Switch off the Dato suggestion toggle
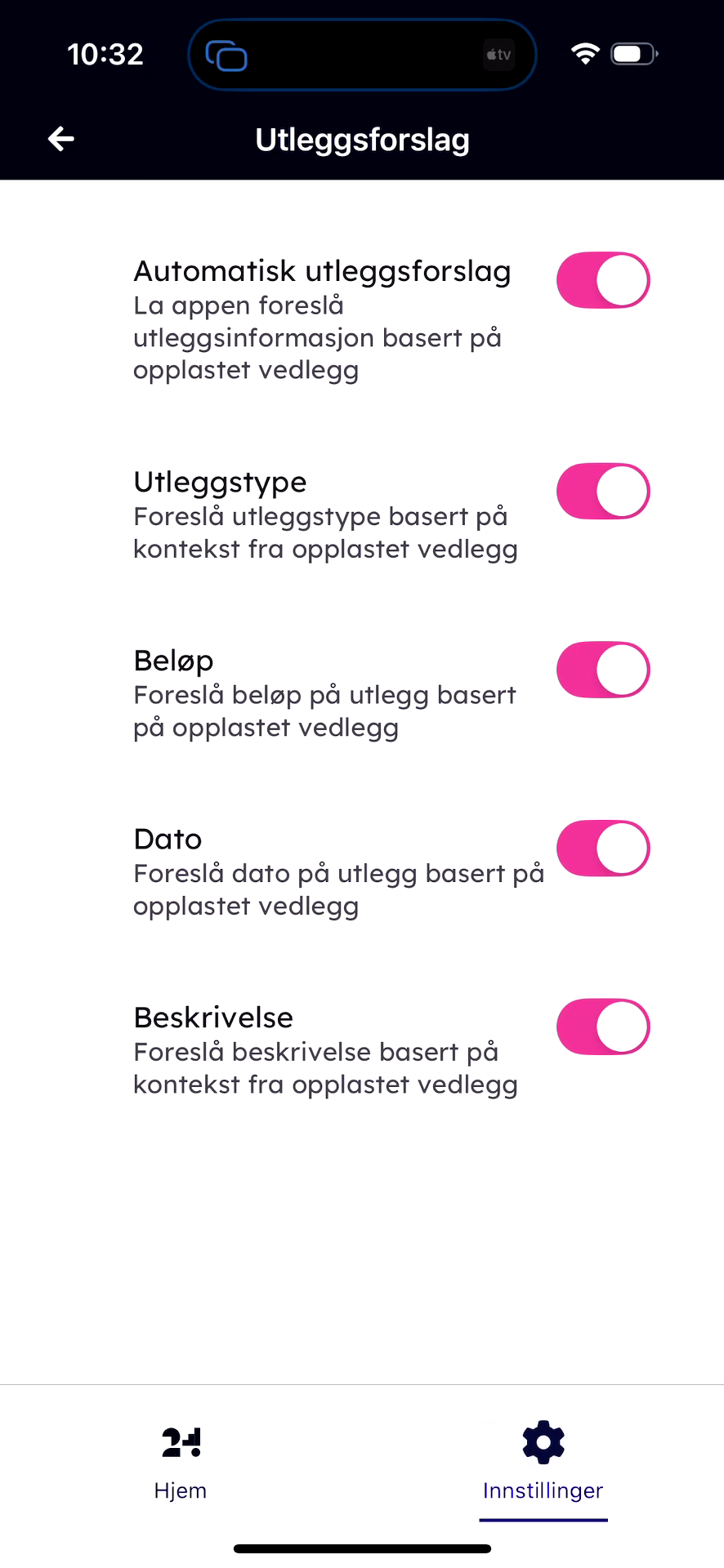This screenshot has height=1568, width=724. pos(603,849)
